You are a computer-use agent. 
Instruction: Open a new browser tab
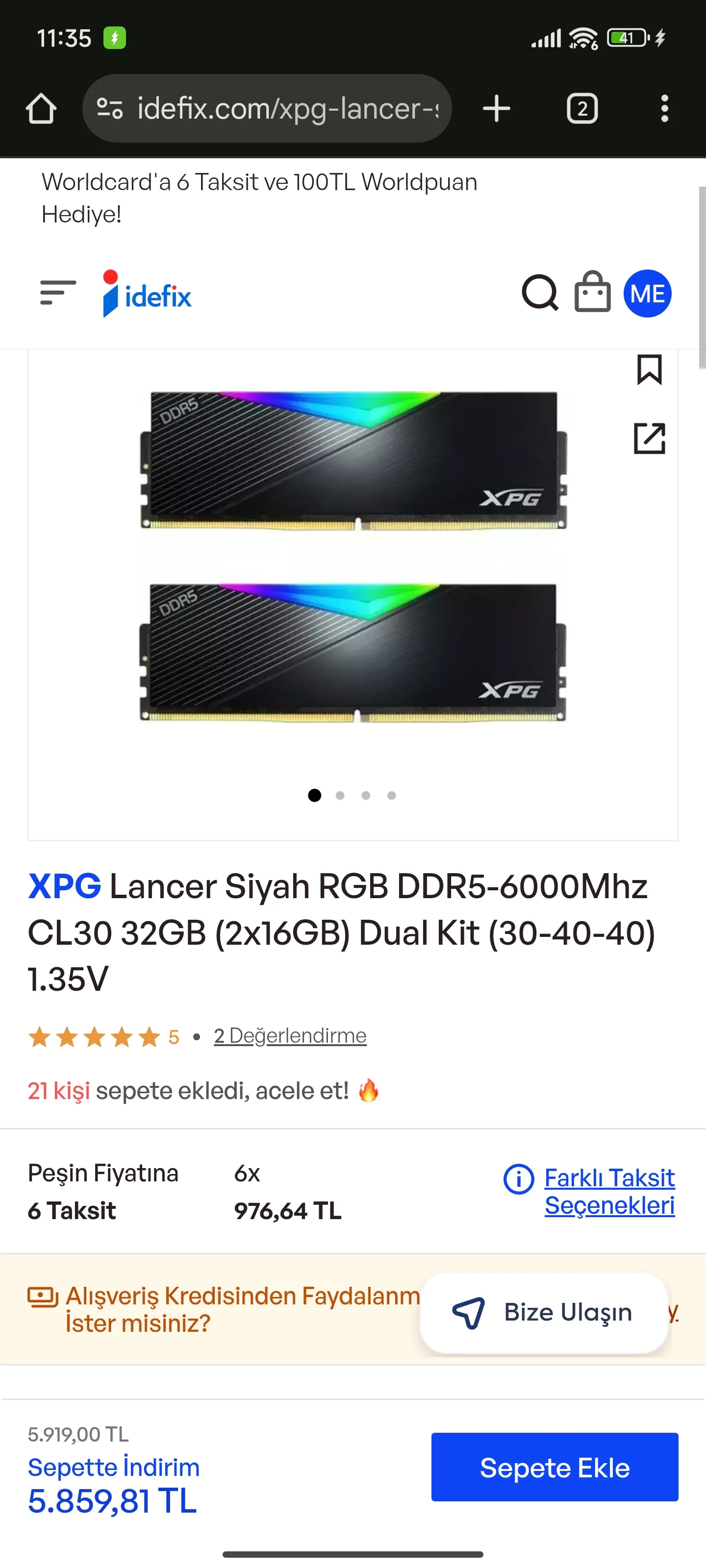click(x=497, y=109)
